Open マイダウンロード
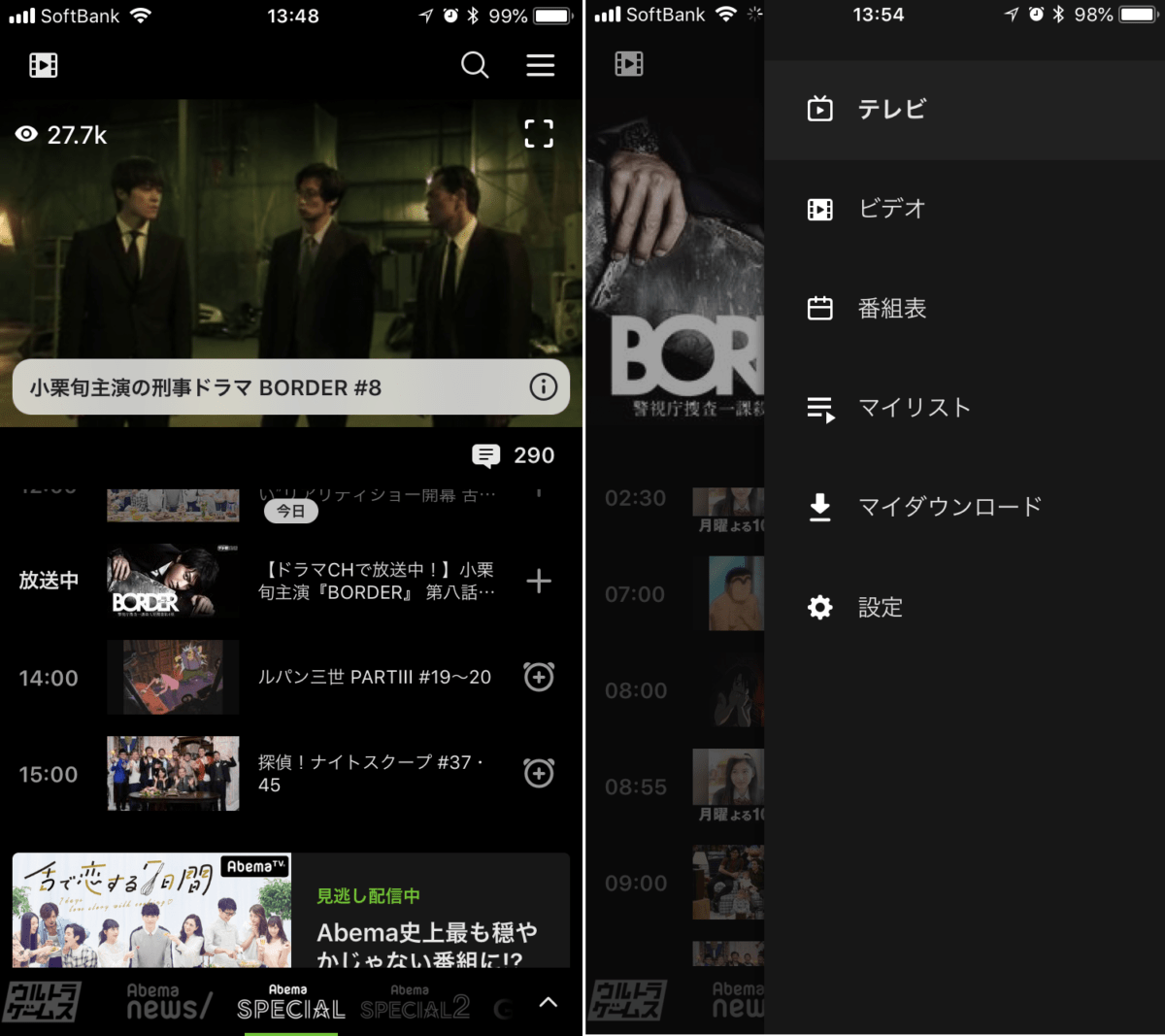Screen dimensions: 1165x1036 coord(949,507)
